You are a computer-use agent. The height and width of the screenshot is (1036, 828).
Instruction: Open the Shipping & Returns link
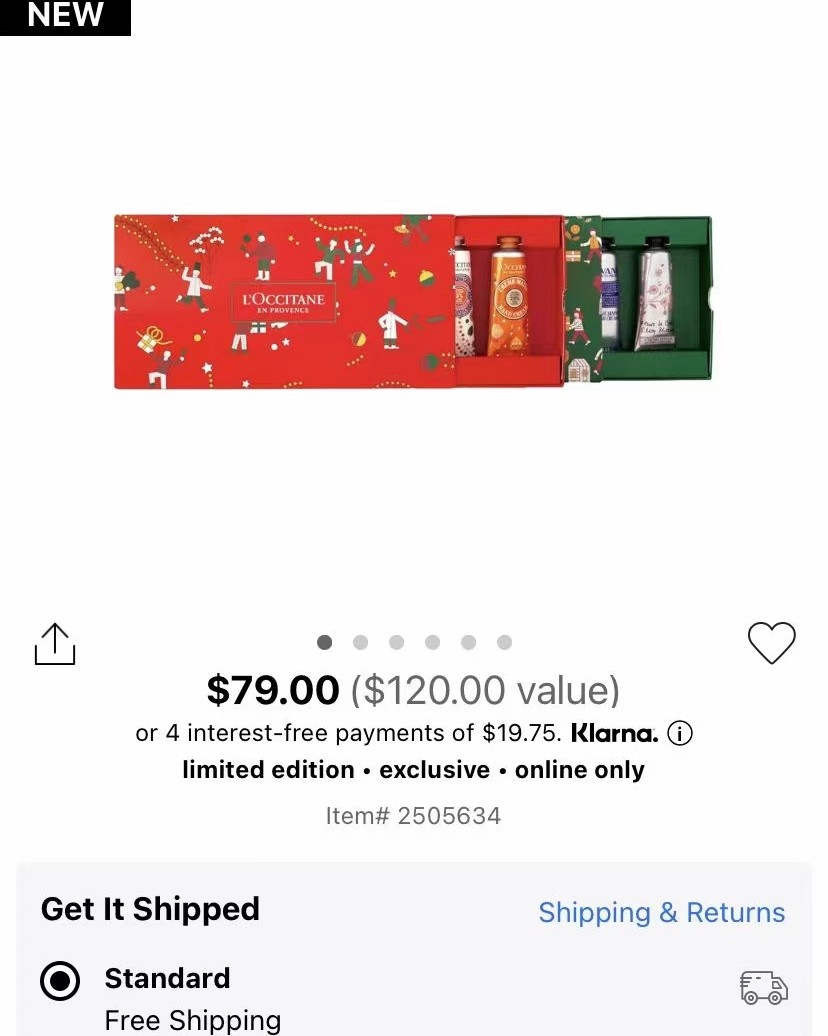(x=661, y=912)
